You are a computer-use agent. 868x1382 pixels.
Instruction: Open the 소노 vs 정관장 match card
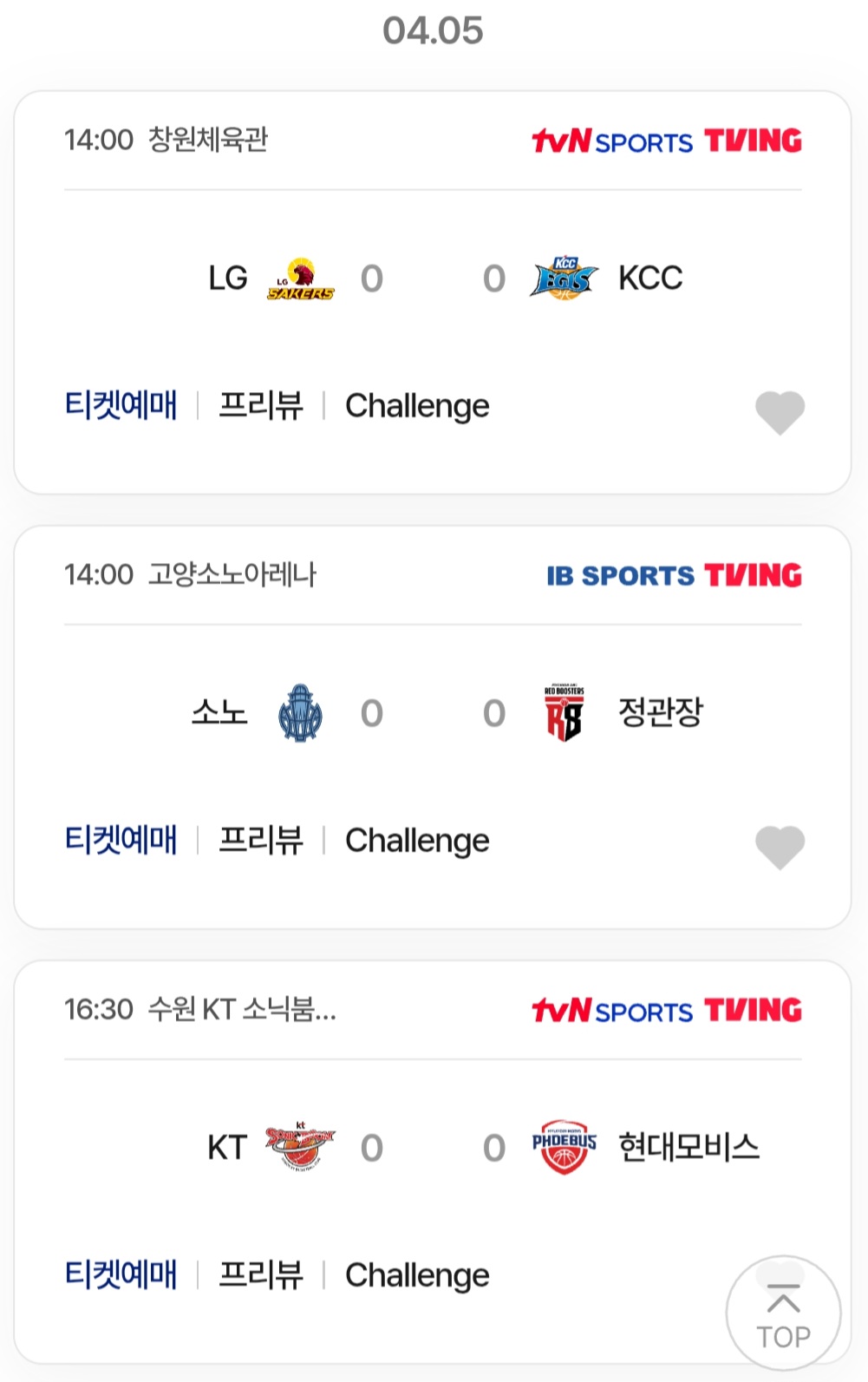432,714
